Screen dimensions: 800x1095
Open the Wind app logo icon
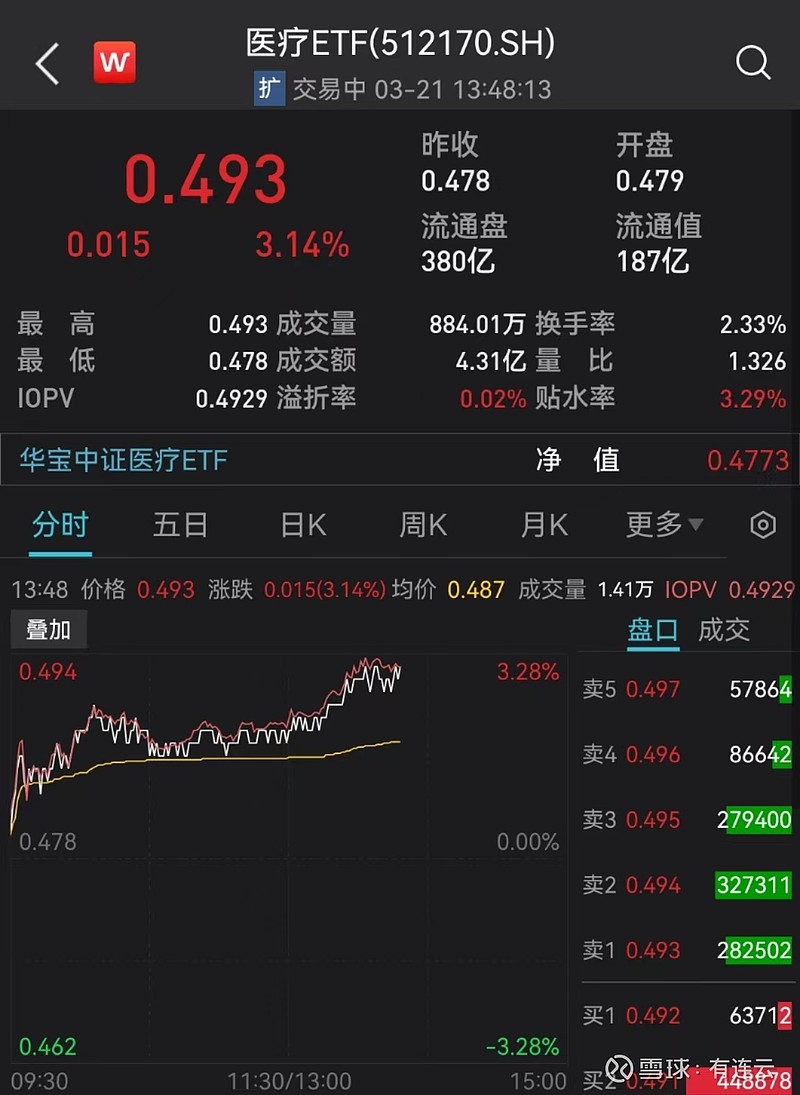coord(114,62)
